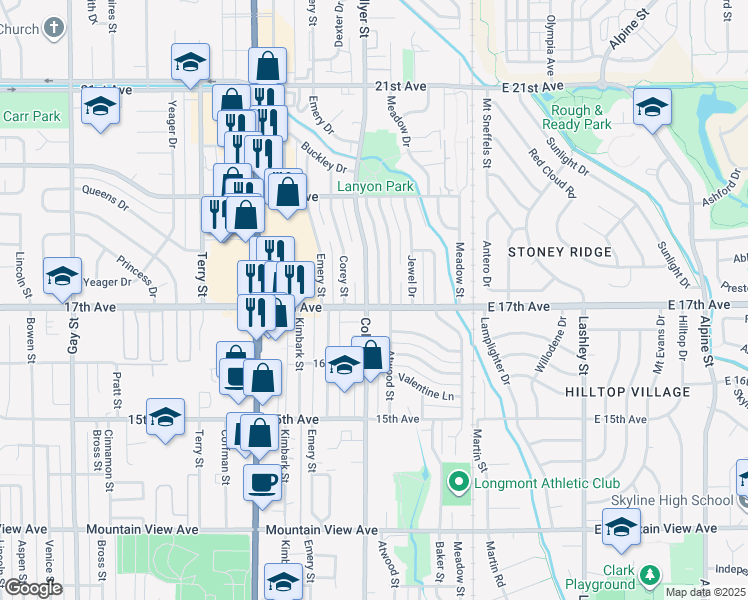The image size is (748, 600).
Task: Open the school marker north of 21st Ave
Action: (x=190, y=65)
